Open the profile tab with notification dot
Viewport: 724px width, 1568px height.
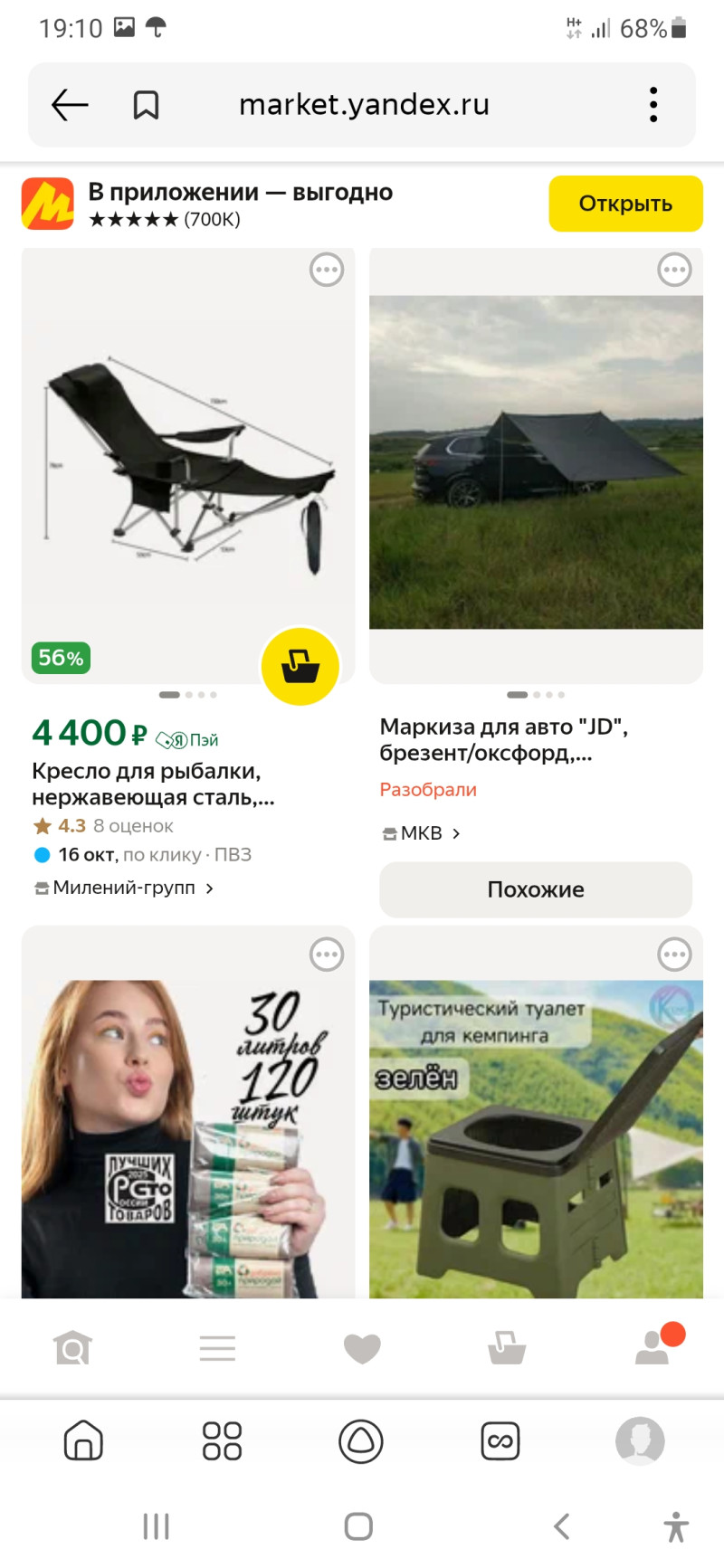pyautogui.click(x=653, y=1348)
